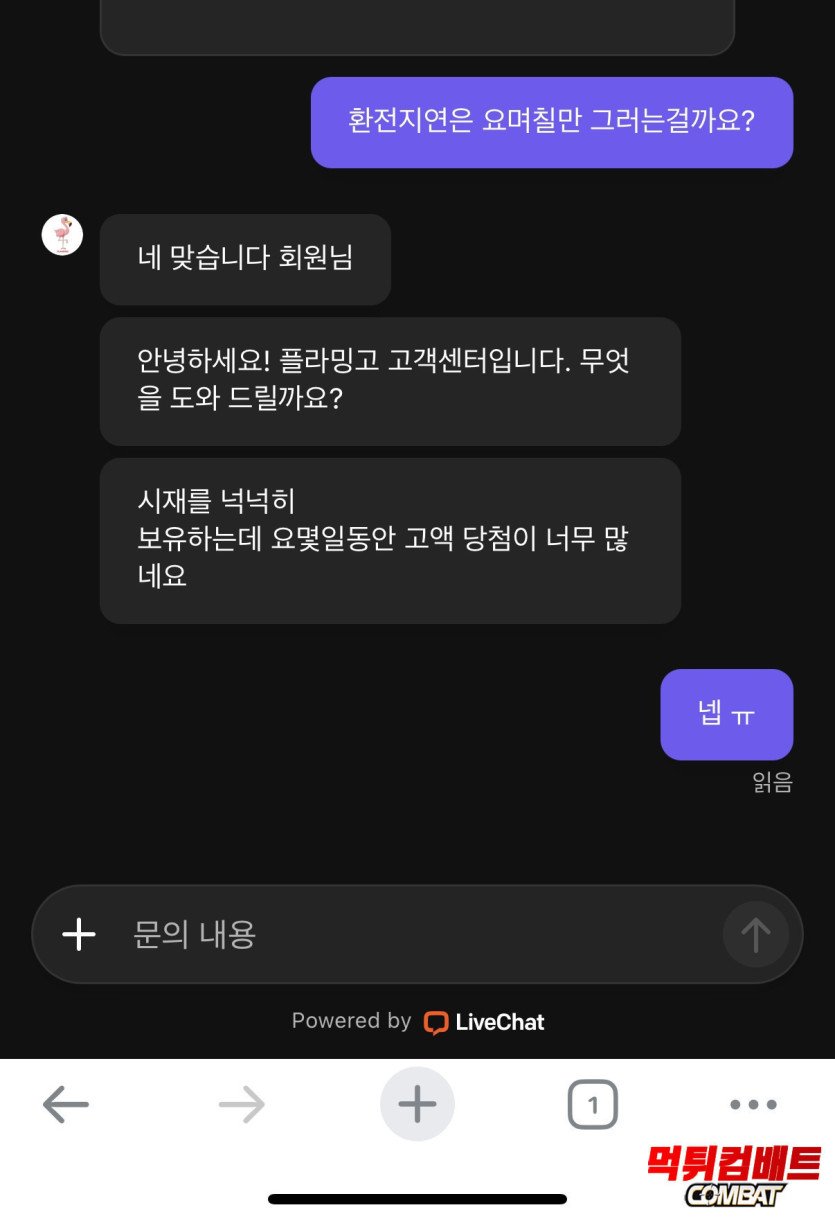Select the 읽음 read receipt text
Screen dimensions: 835x1221
pos(771,784)
